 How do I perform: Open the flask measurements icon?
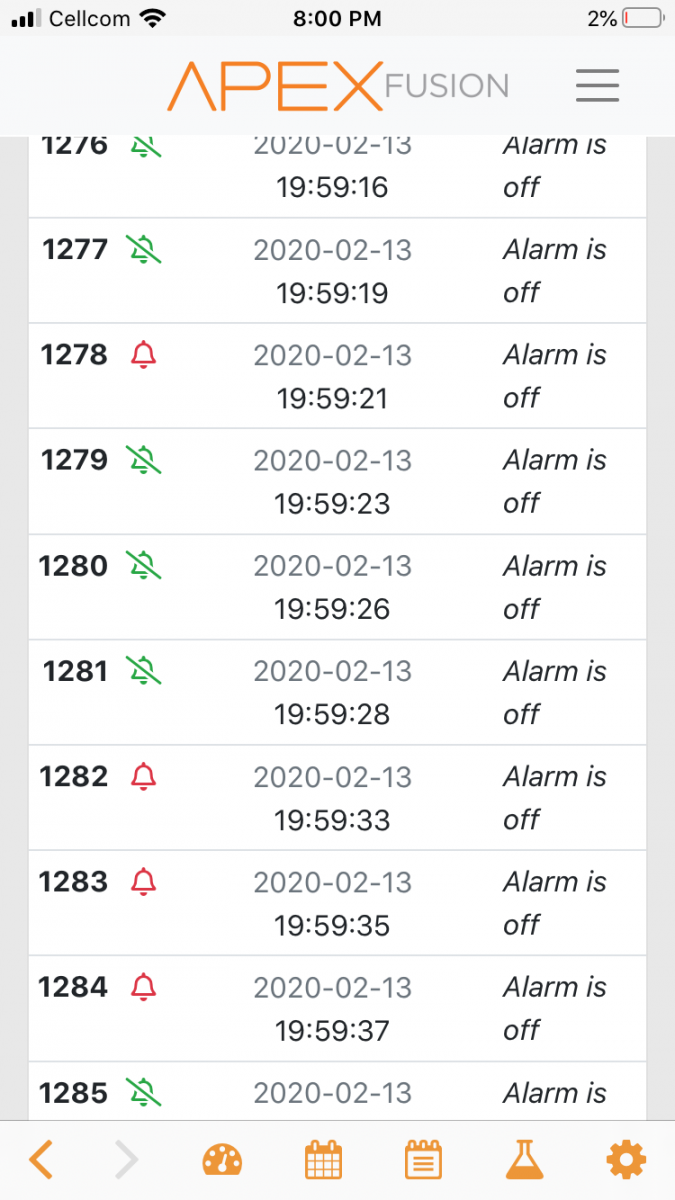pyautogui.click(x=525, y=1160)
